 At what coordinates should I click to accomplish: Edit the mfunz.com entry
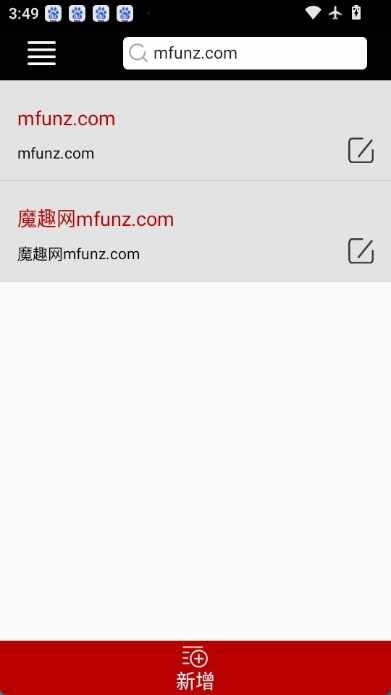(361, 151)
